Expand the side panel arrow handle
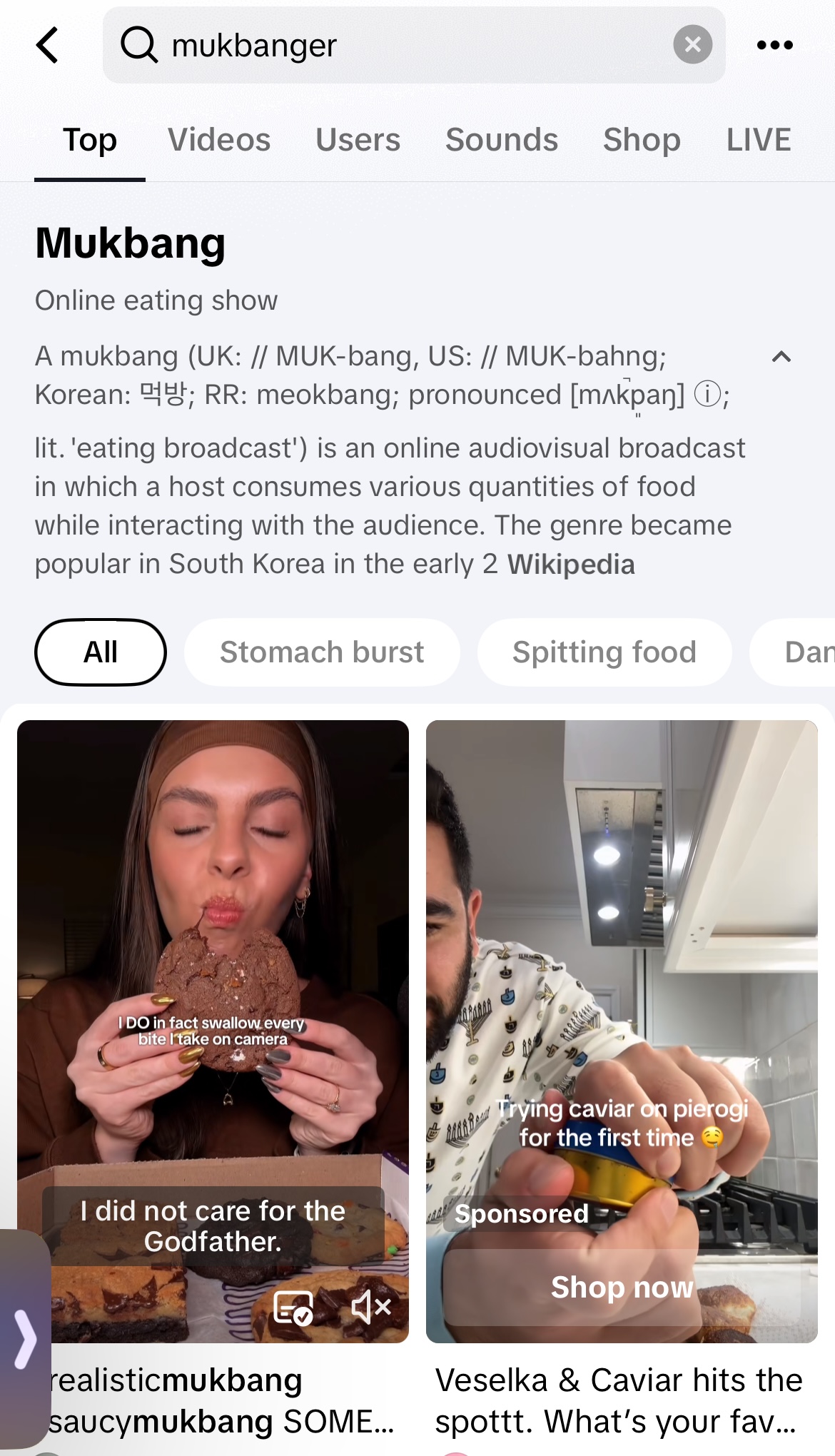Screen dimensions: 835x1456 (24, 1338)
